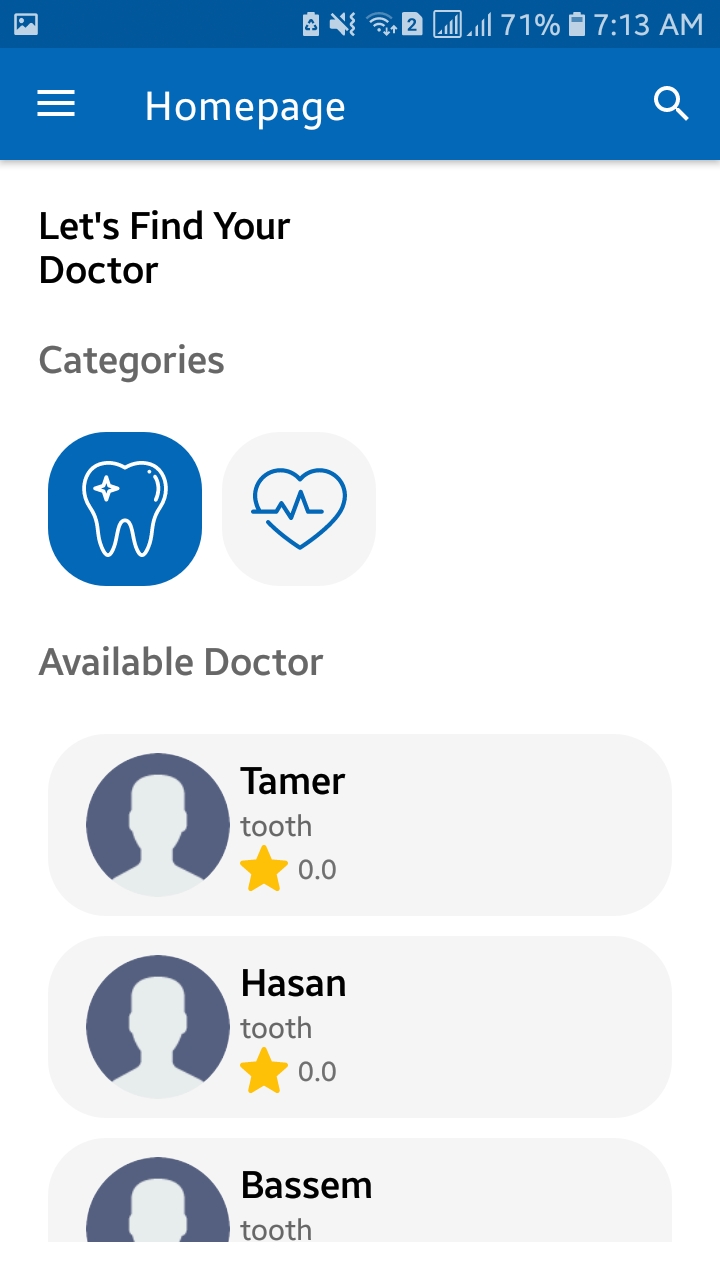Viewport: 720px width, 1280px height.
Task: Select the heart cardiology category
Action: tap(299, 509)
